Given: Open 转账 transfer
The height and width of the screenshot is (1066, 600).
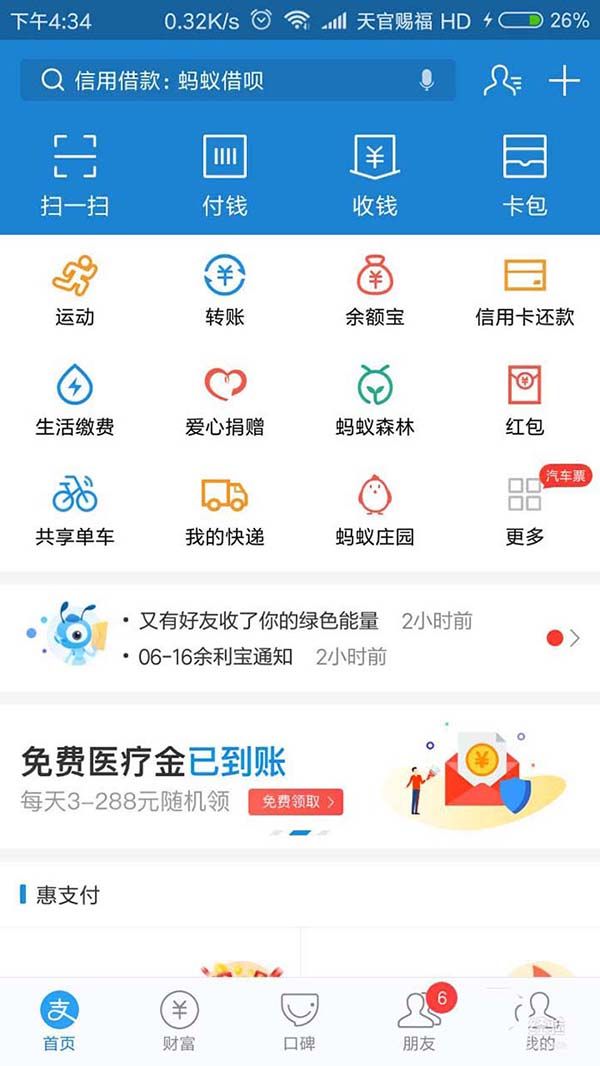Looking at the screenshot, I should tap(225, 290).
